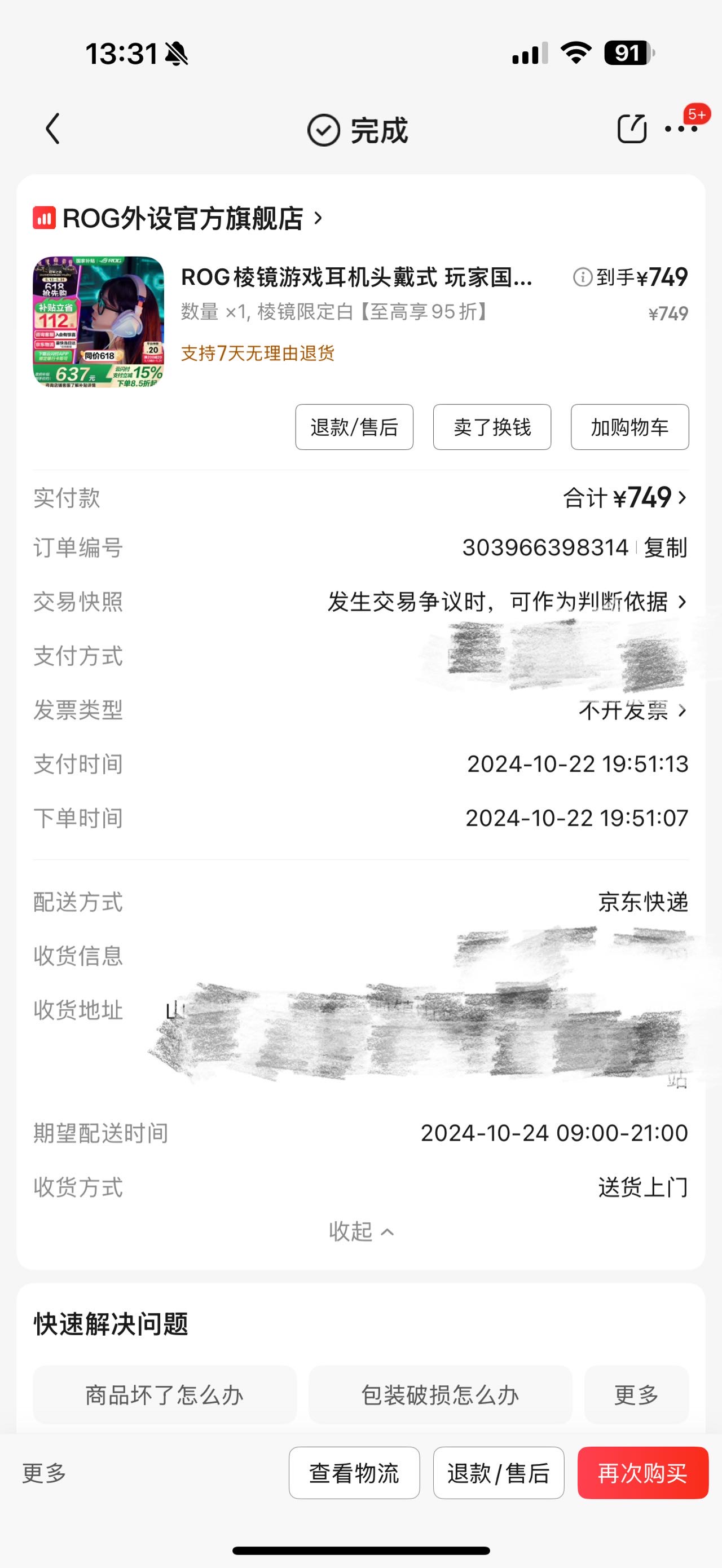Open the 交易快照 transaction snapshot row
The width and height of the screenshot is (722, 1568).
360,602
